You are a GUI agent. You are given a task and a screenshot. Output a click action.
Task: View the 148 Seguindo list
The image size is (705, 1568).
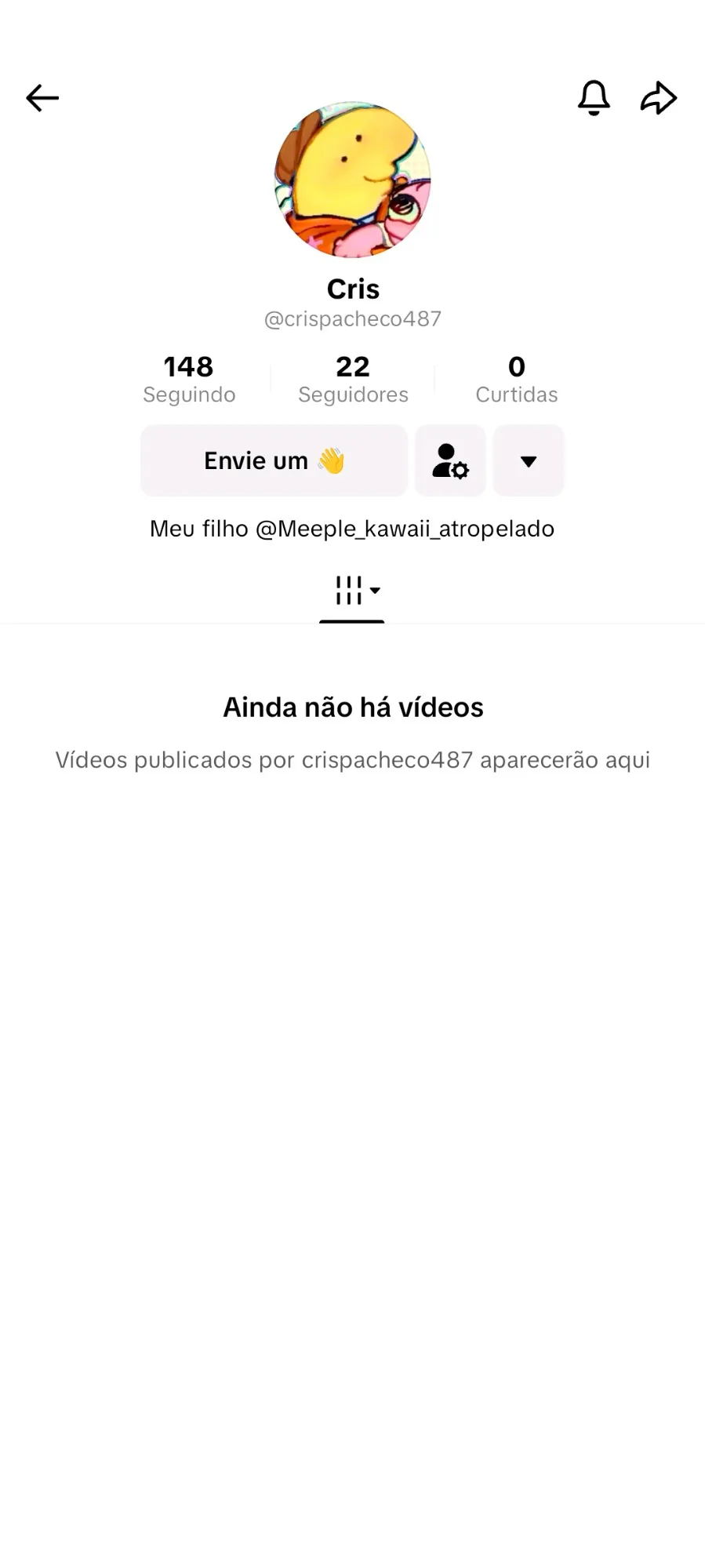(189, 378)
